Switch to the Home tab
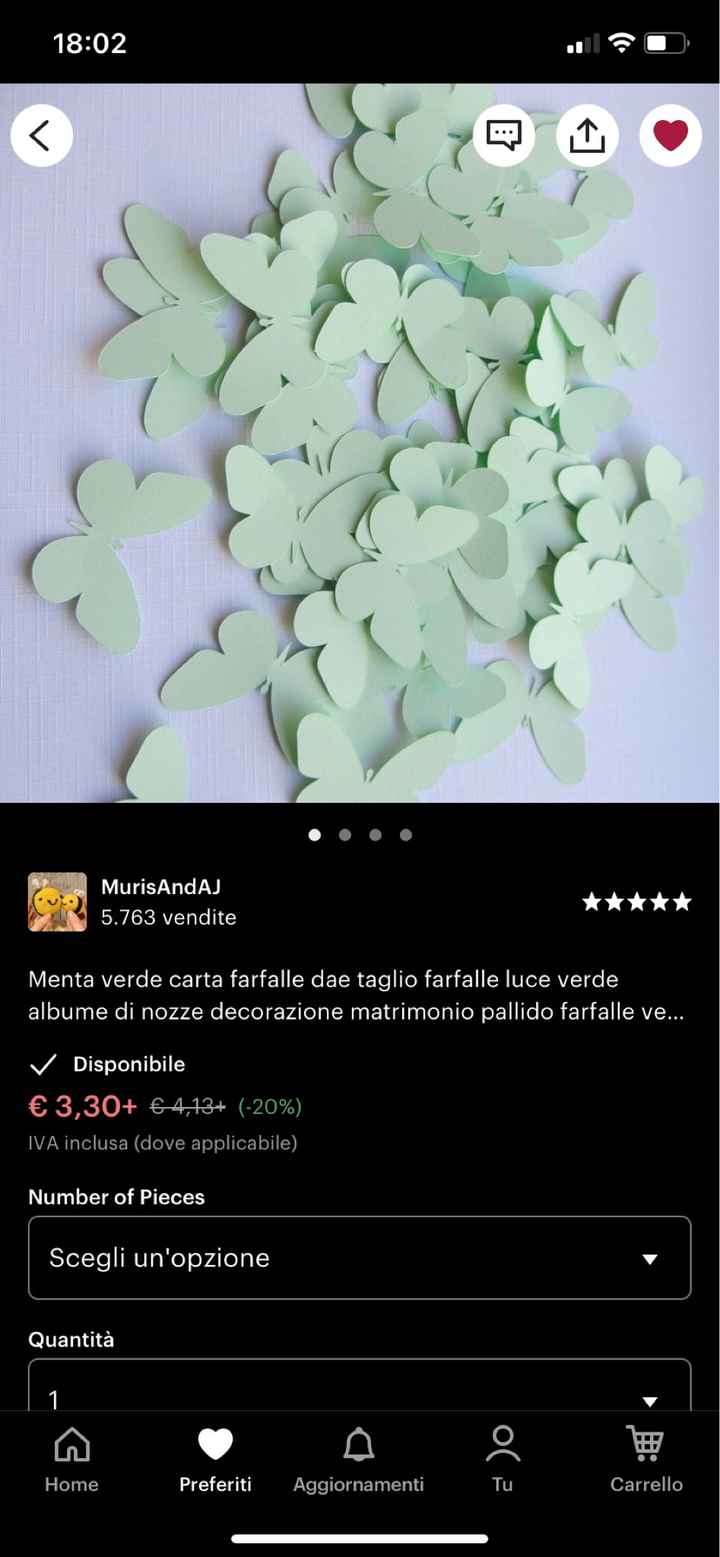The width and height of the screenshot is (720, 1557). [x=70, y=1460]
